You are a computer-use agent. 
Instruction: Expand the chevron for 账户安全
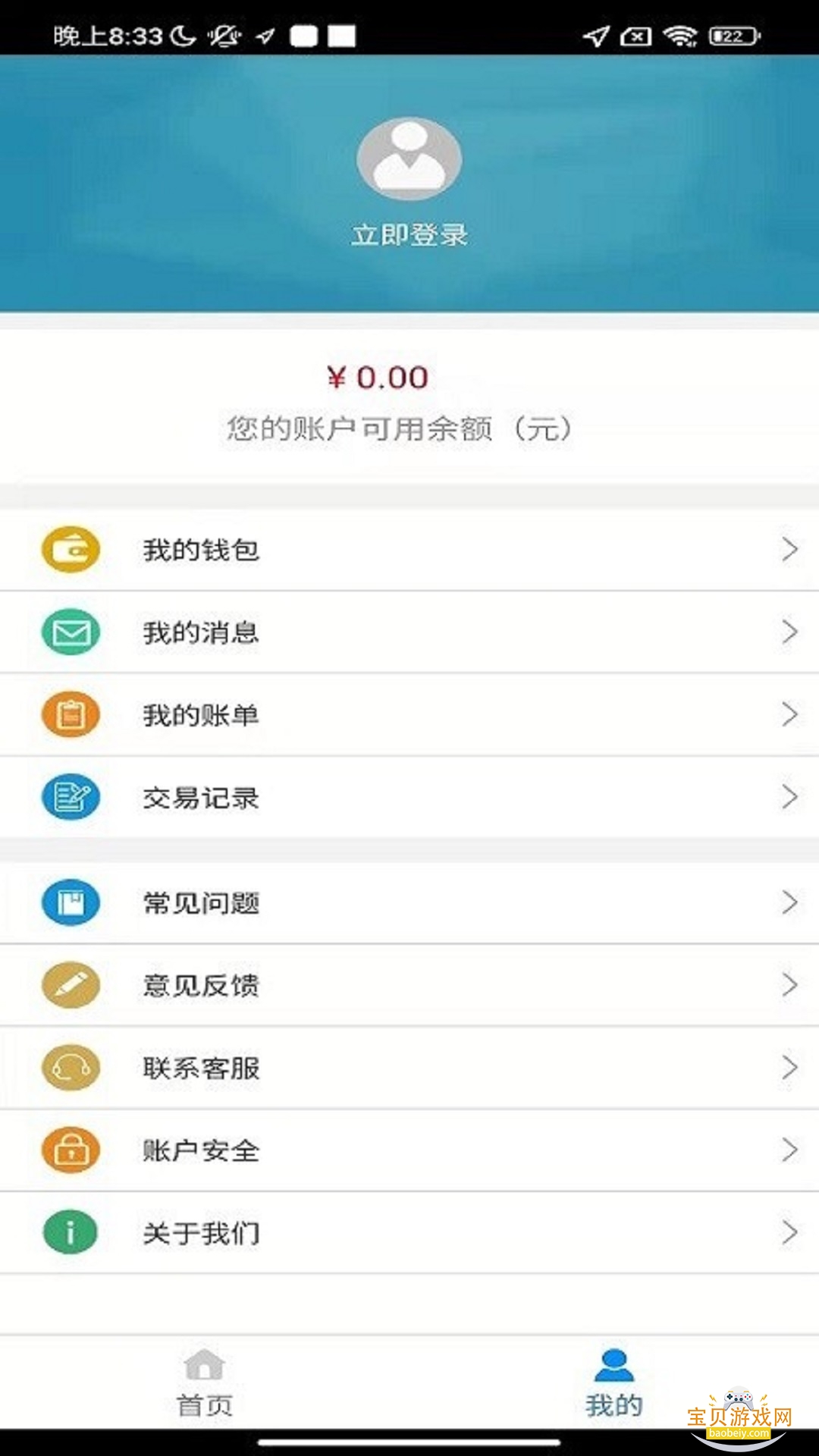(x=789, y=1150)
